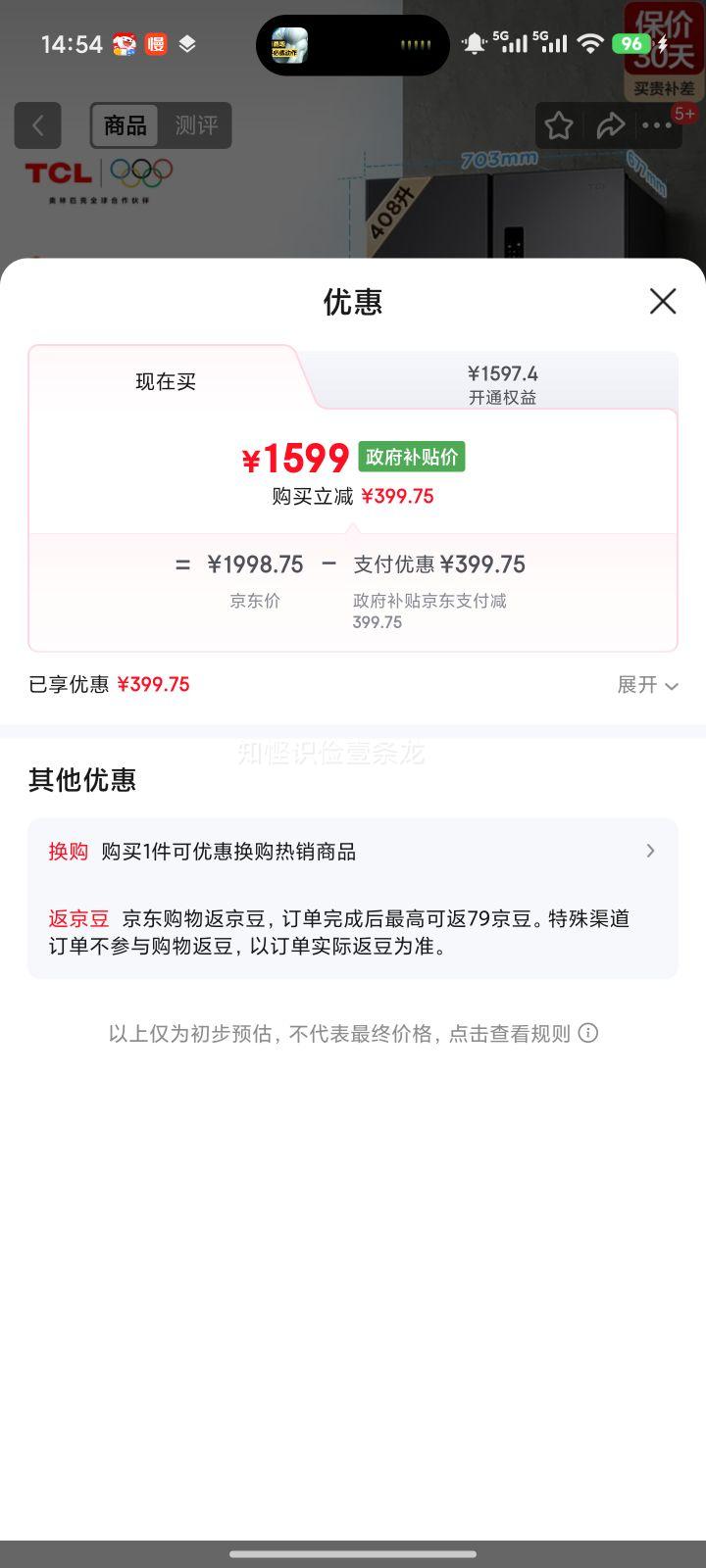Stay on the 商品 tab
Viewport: 706px width, 1568px height.
pyautogui.click(x=124, y=125)
